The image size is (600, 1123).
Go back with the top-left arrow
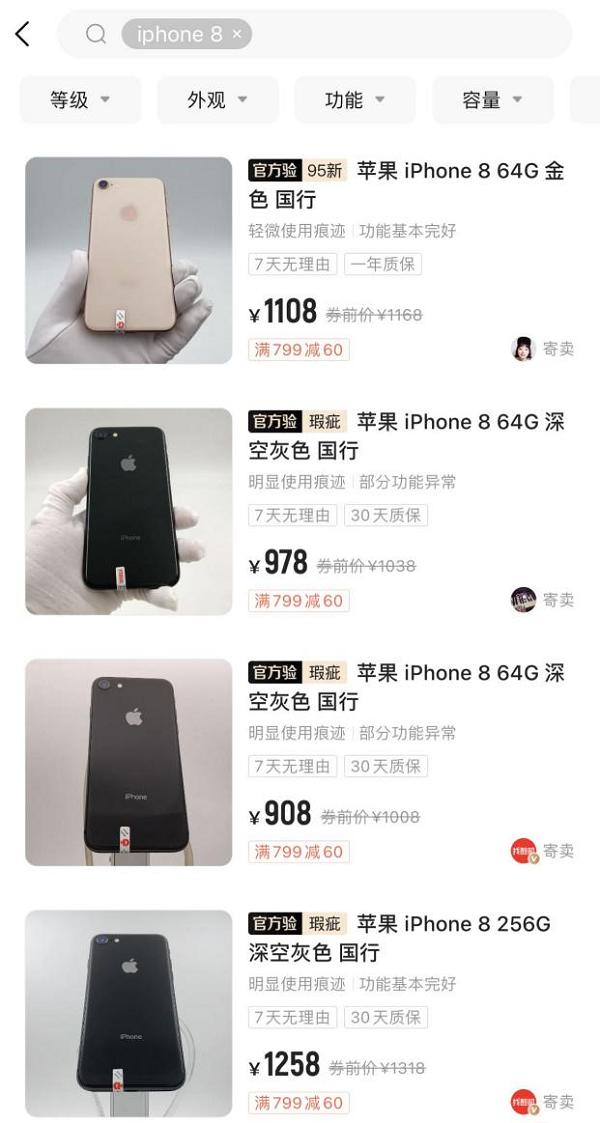(x=23, y=35)
